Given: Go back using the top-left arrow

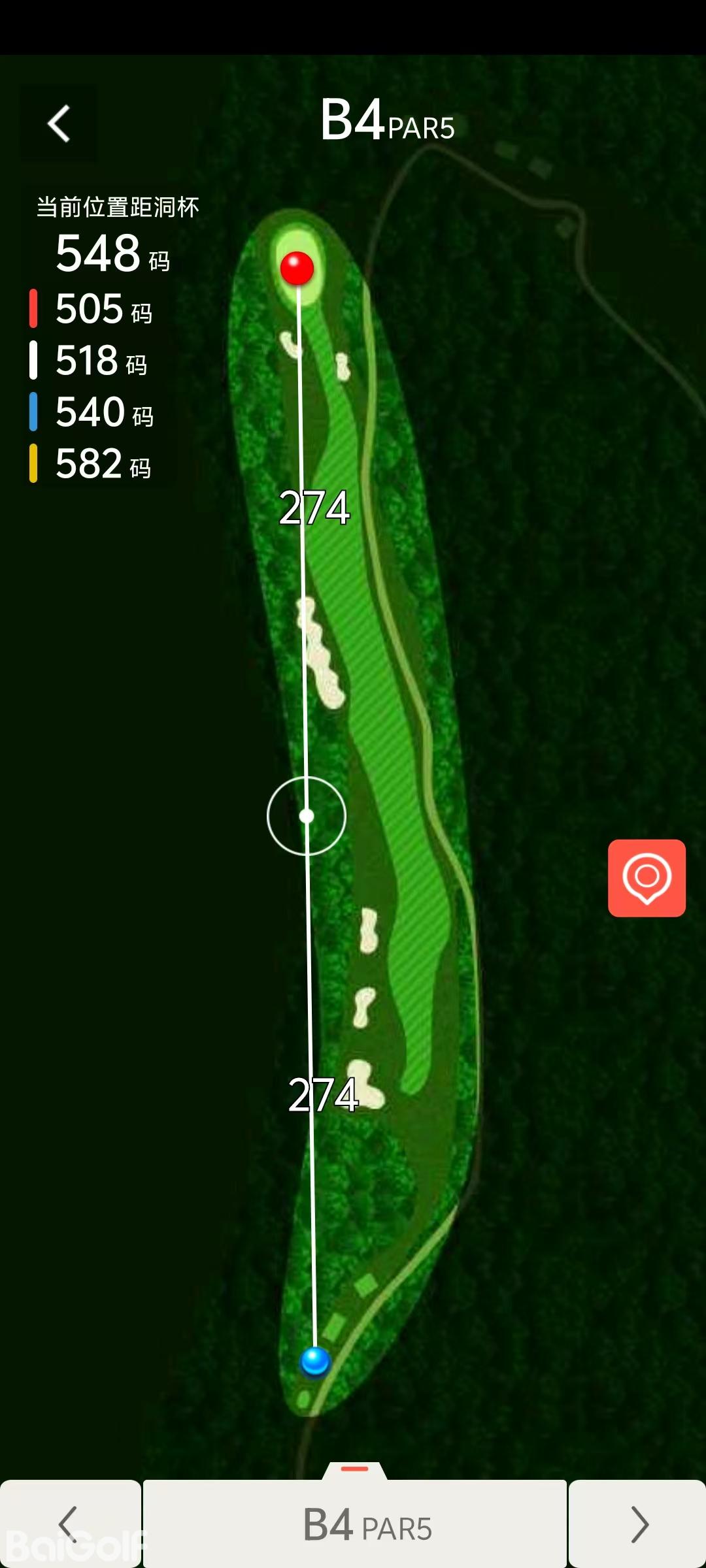Looking at the screenshot, I should (x=59, y=123).
